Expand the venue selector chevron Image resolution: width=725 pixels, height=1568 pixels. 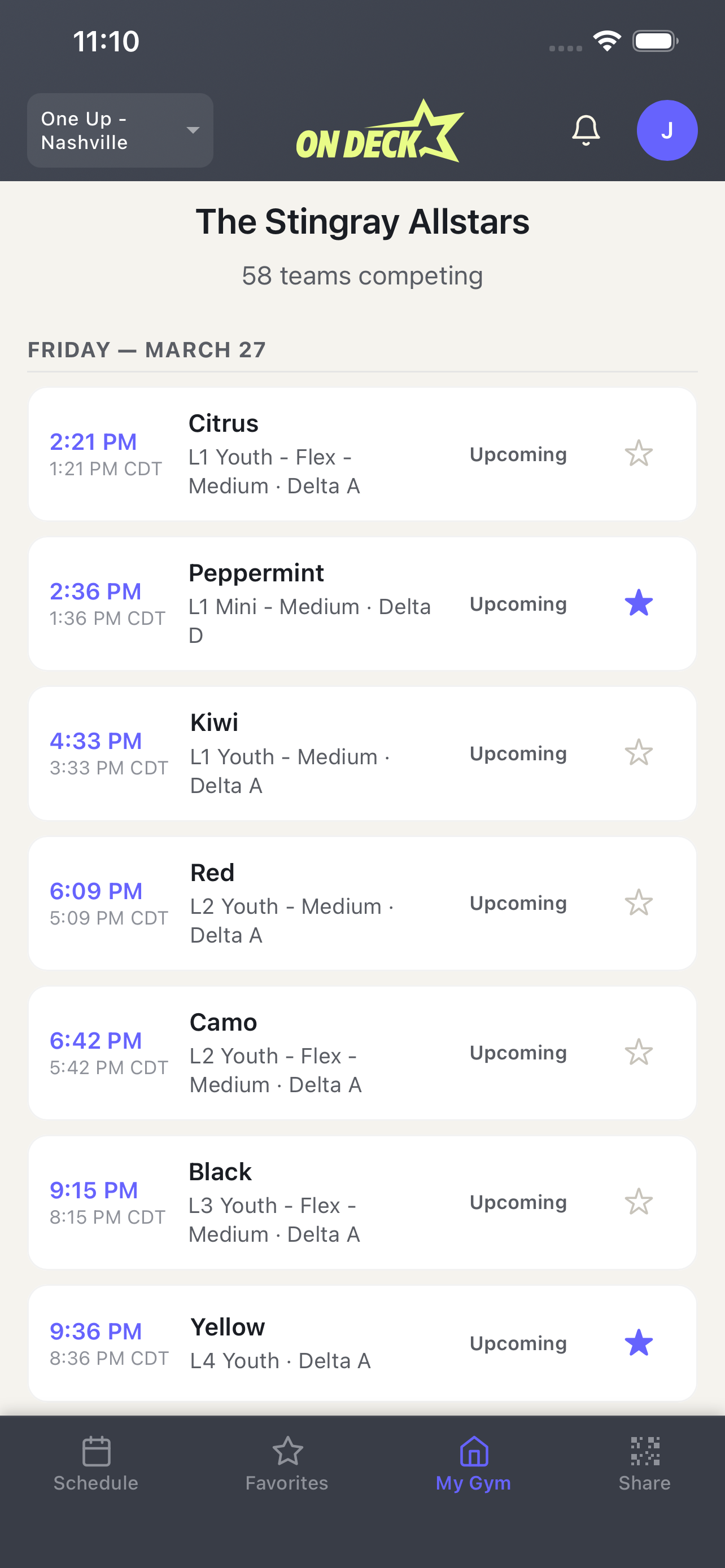point(193,130)
